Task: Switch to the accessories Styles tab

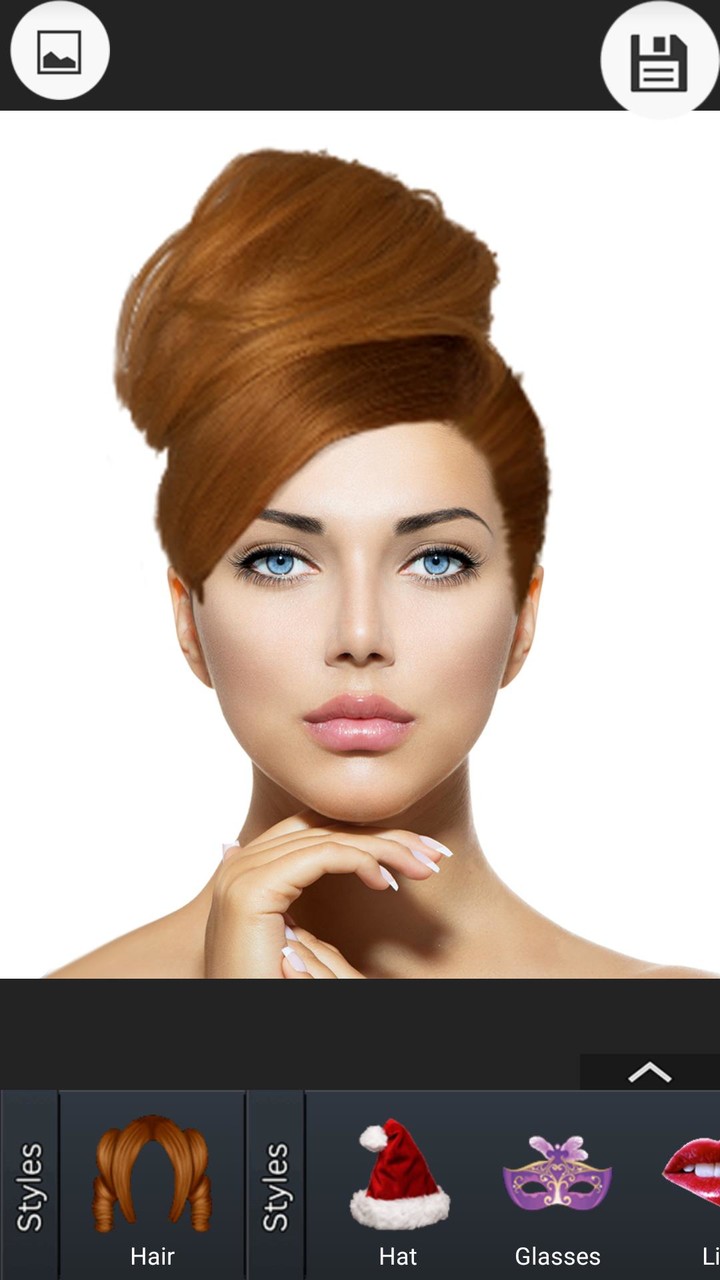Action: (x=277, y=1185)
